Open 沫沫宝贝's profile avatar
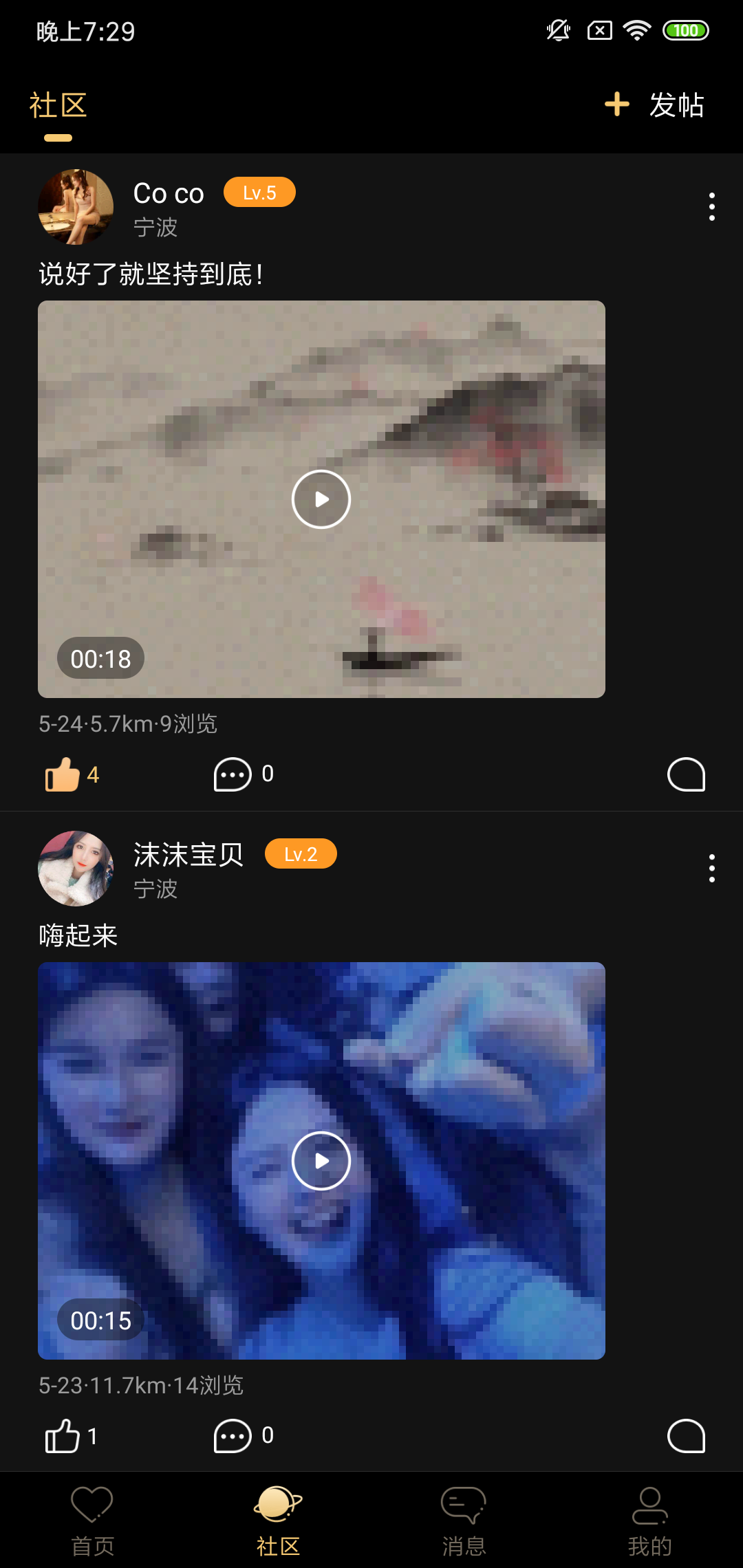Viewport: 743px width, 1568px height. tap(76, 869)
